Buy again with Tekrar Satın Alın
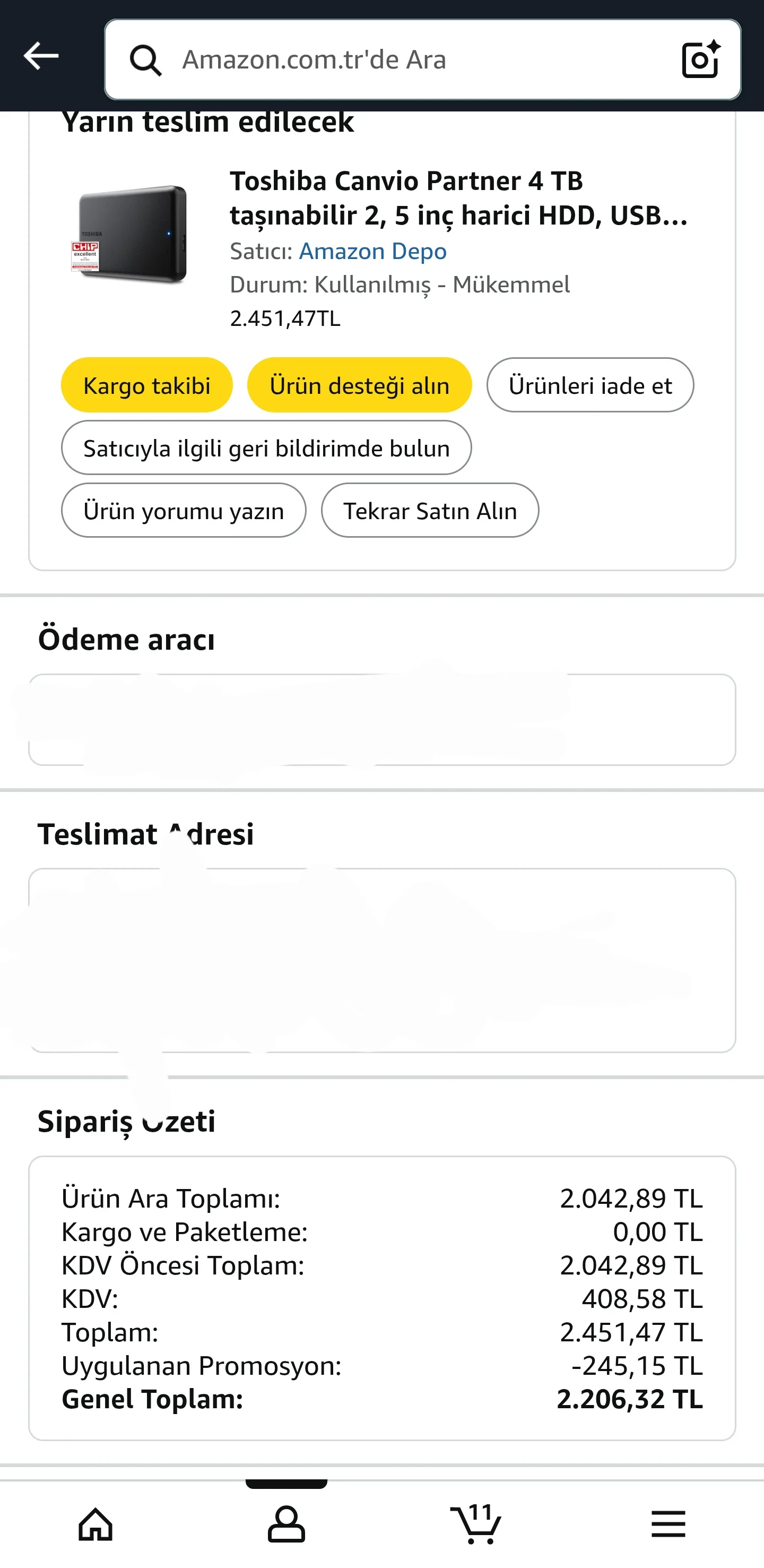Image resolution: width=764 pixels, height=1568 pixels. click(x=429, y=511)
